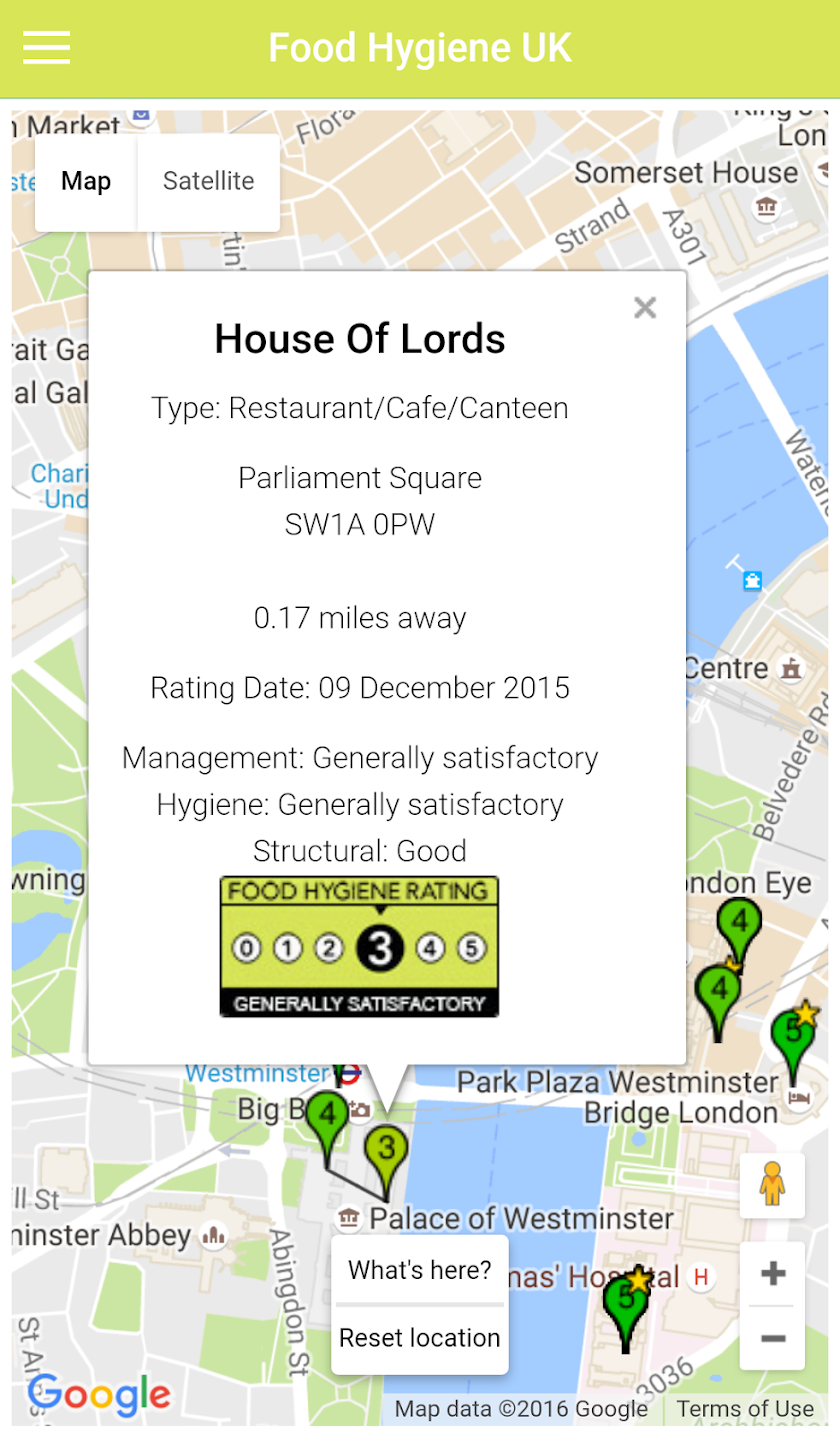840x1433 pixels.
Task: Zoom in on the map
Action: [x=772, y=1274]
